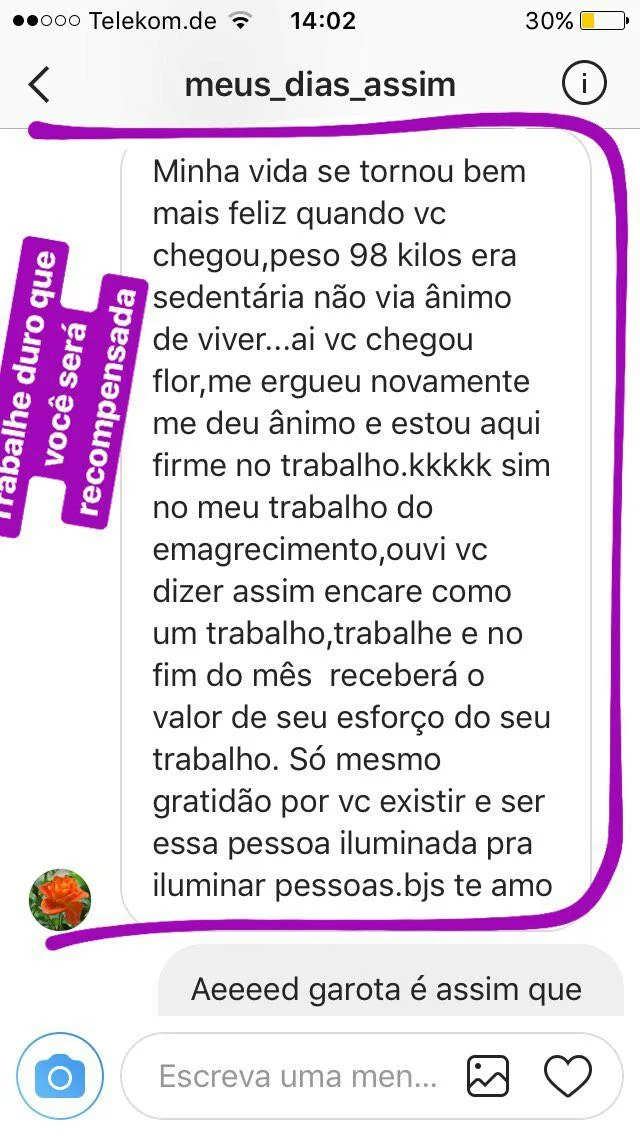Tap the message field Escreva uma mensagem
This screenshot has width=640, height=1136.
pyautogui.click(x=298, y=1077)
